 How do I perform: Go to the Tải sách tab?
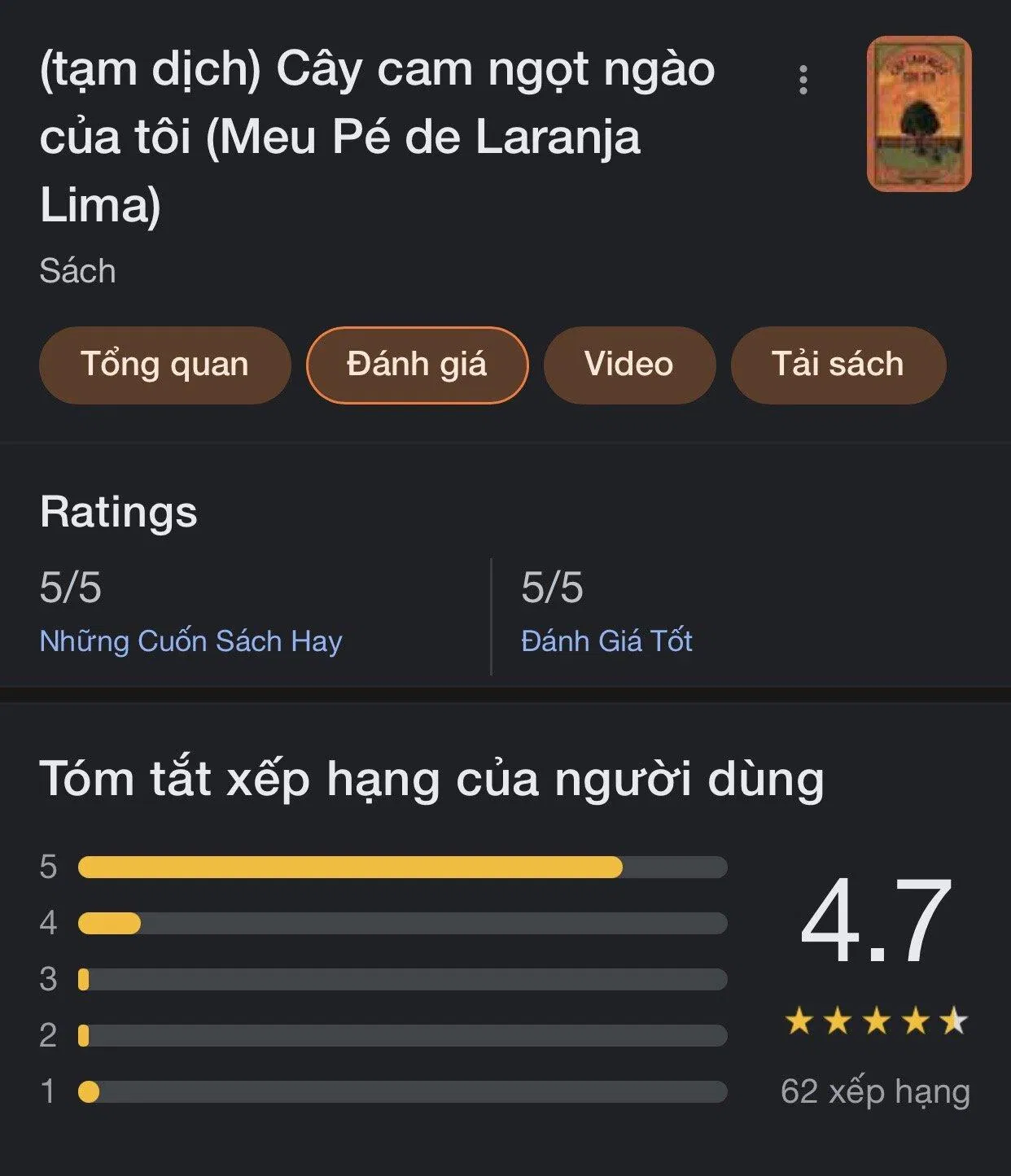[838, 365]
